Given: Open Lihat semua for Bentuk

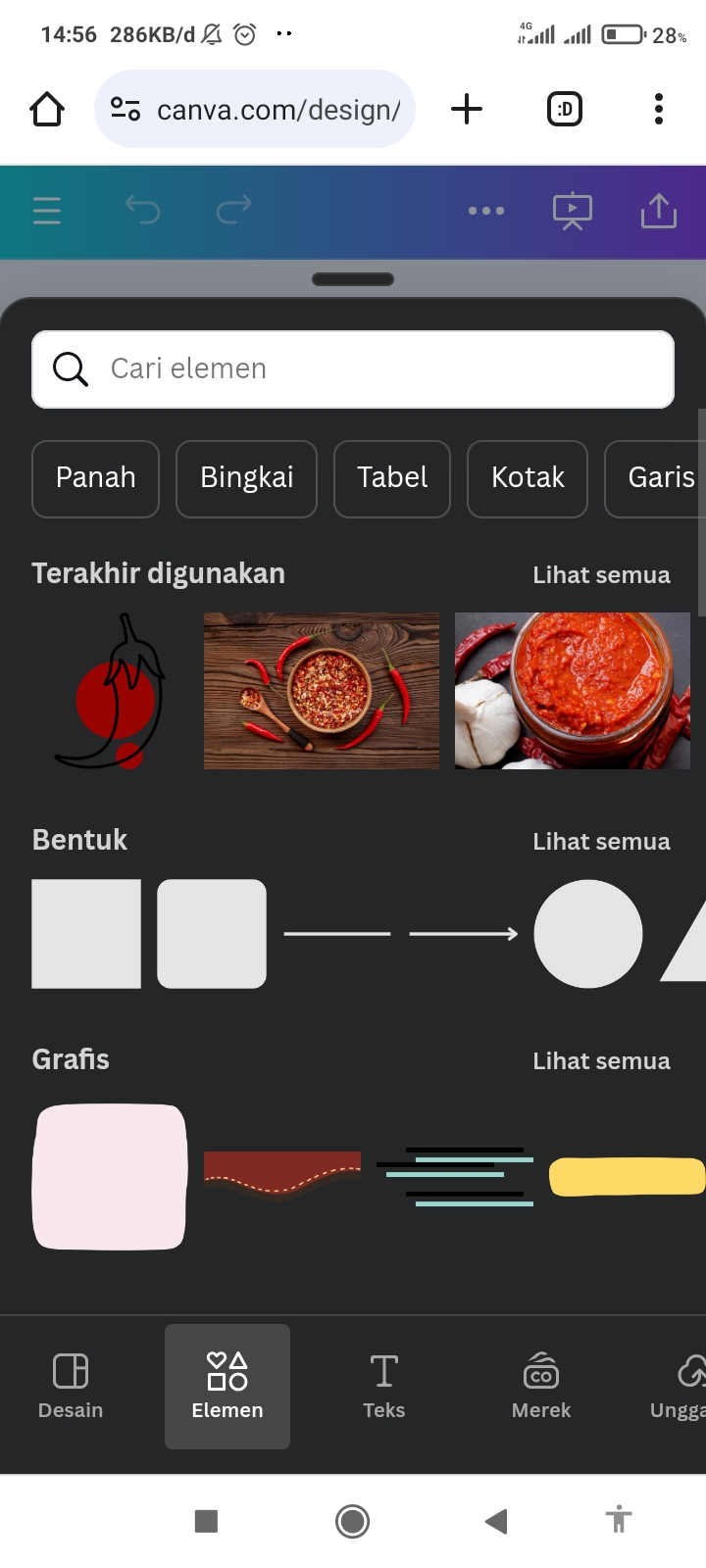Looking at the screenshot, I should pos(601,842).
